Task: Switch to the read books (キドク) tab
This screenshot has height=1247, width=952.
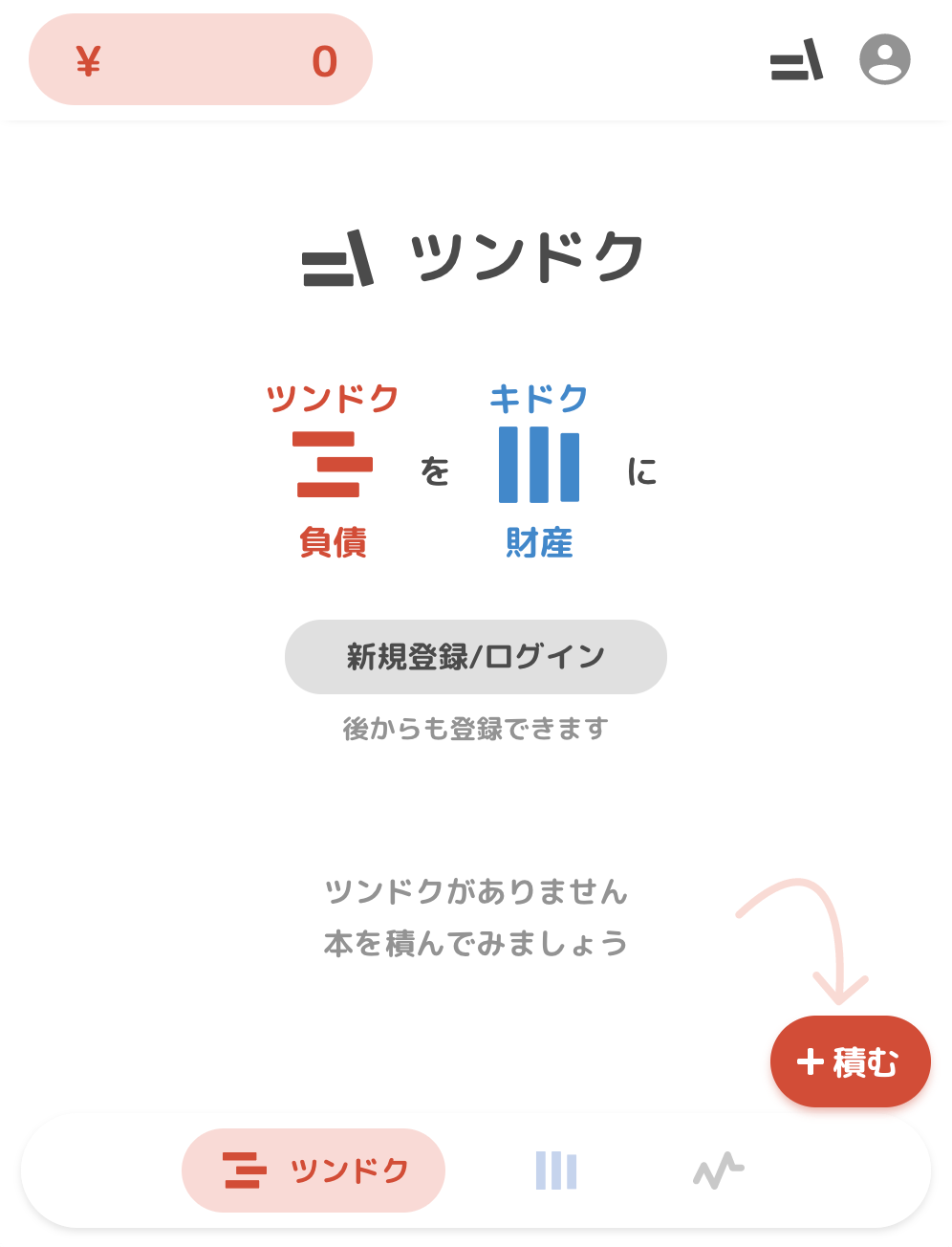Action: [556, 1170]
